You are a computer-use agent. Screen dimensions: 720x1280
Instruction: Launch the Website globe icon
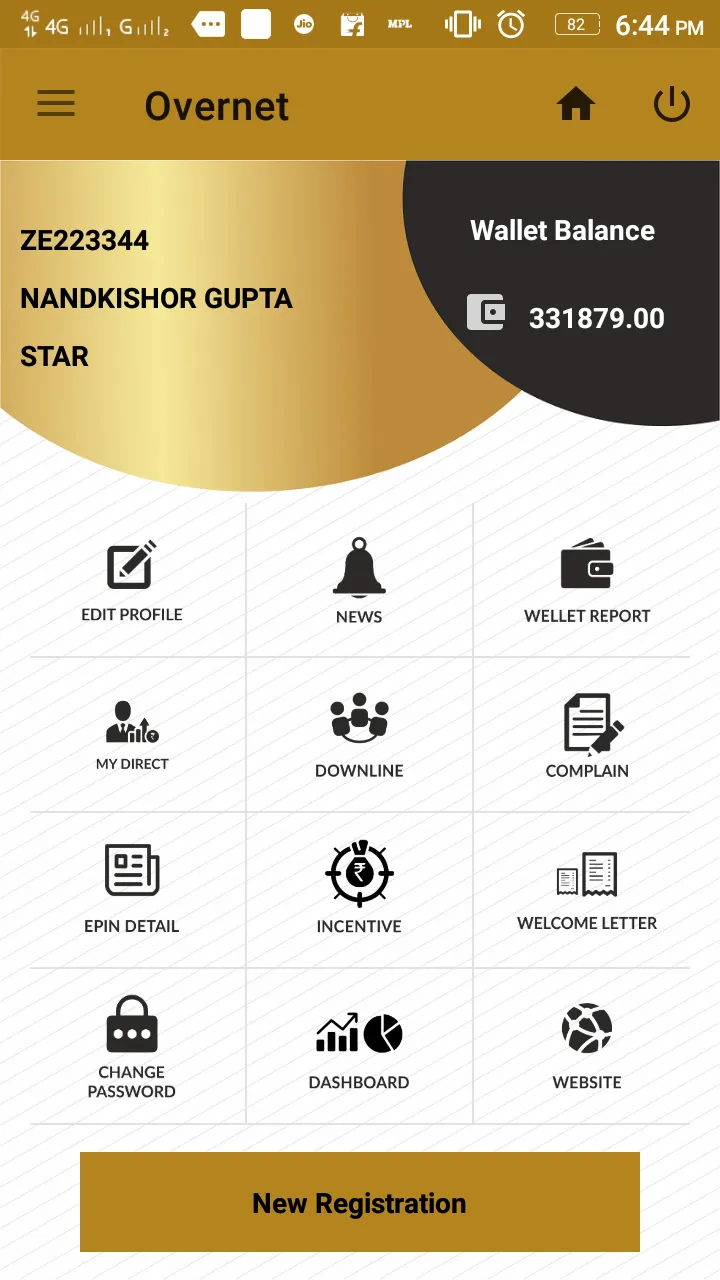coord(587,1025)
